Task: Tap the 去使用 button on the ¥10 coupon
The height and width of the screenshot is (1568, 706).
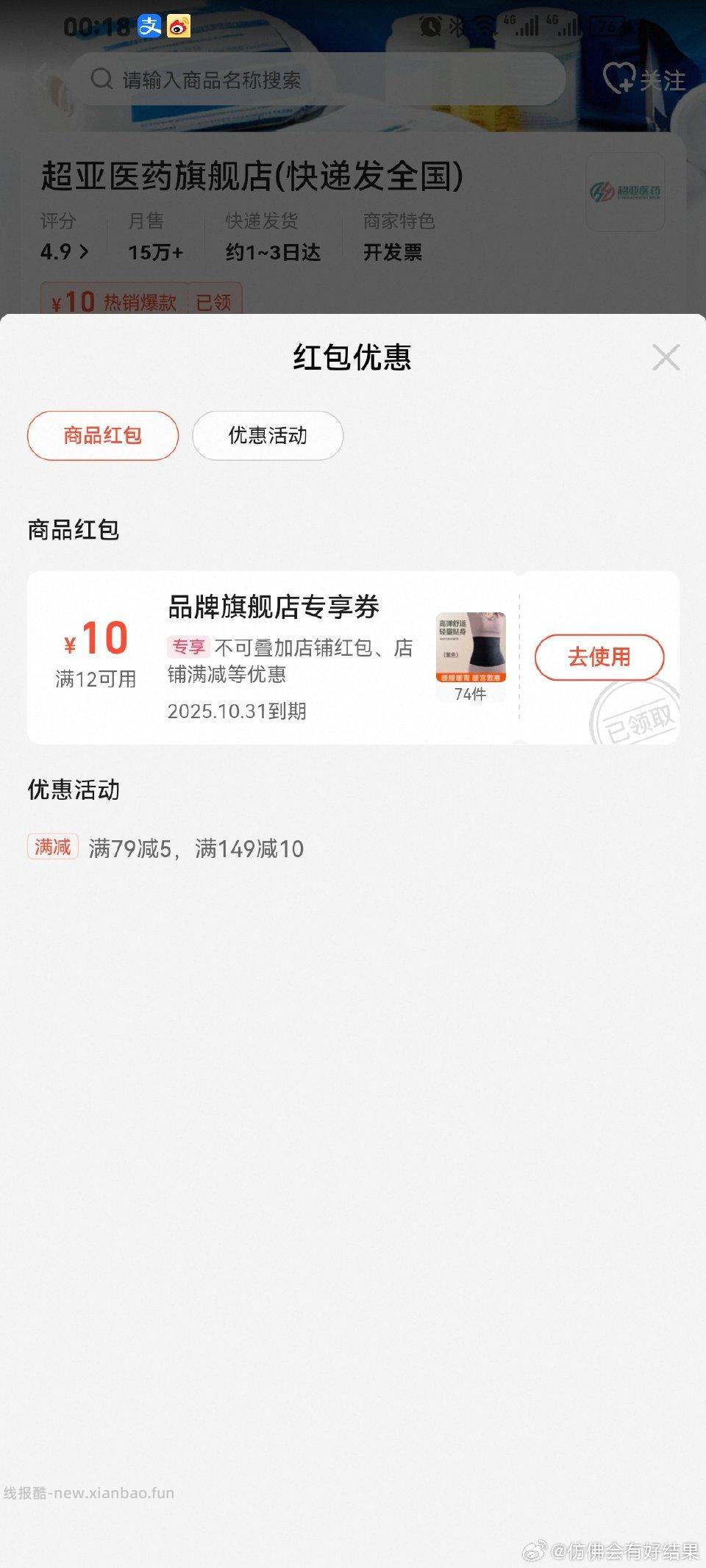Action: pyautogui.click(x=599, y=657)
